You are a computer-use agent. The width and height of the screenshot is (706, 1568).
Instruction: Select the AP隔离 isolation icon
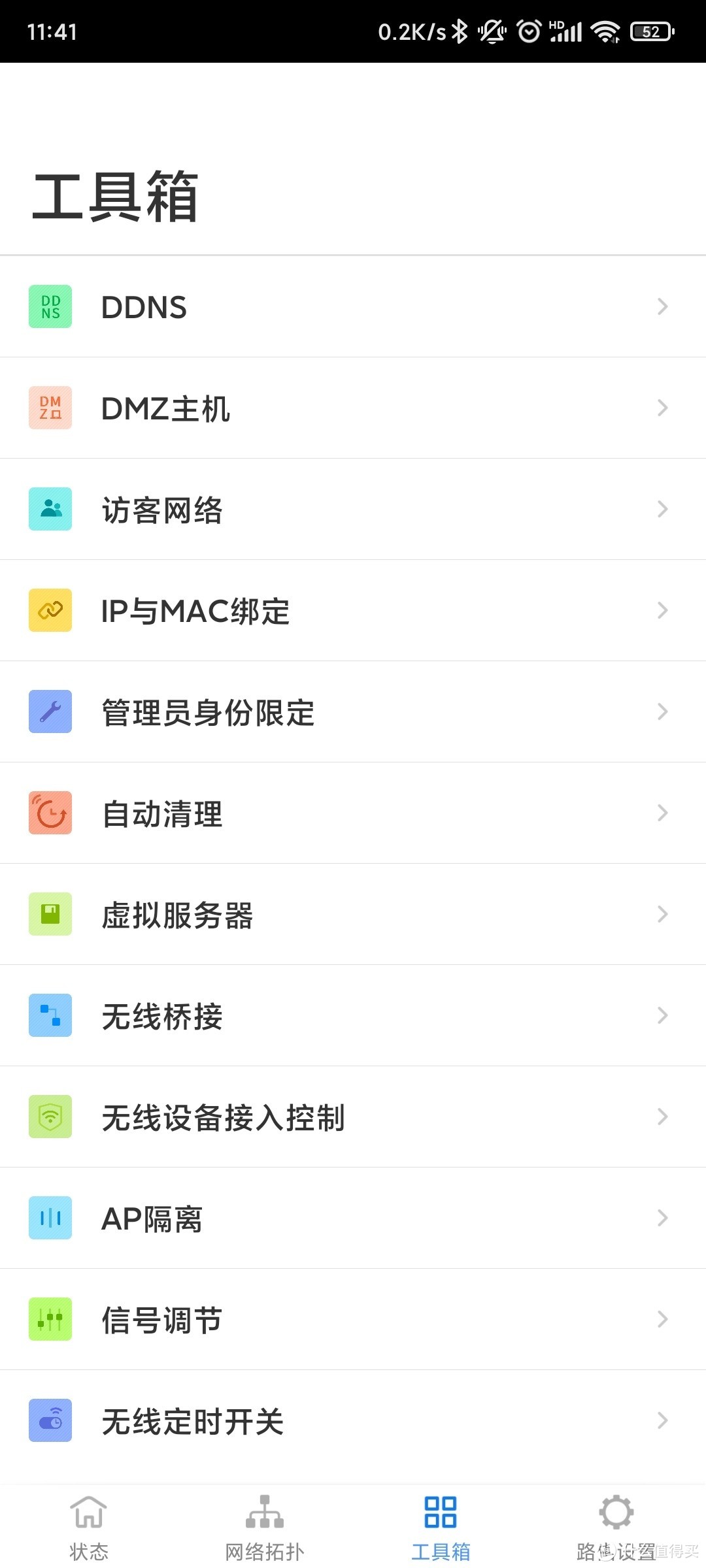pyautogui.click(x=50, y=1218)
